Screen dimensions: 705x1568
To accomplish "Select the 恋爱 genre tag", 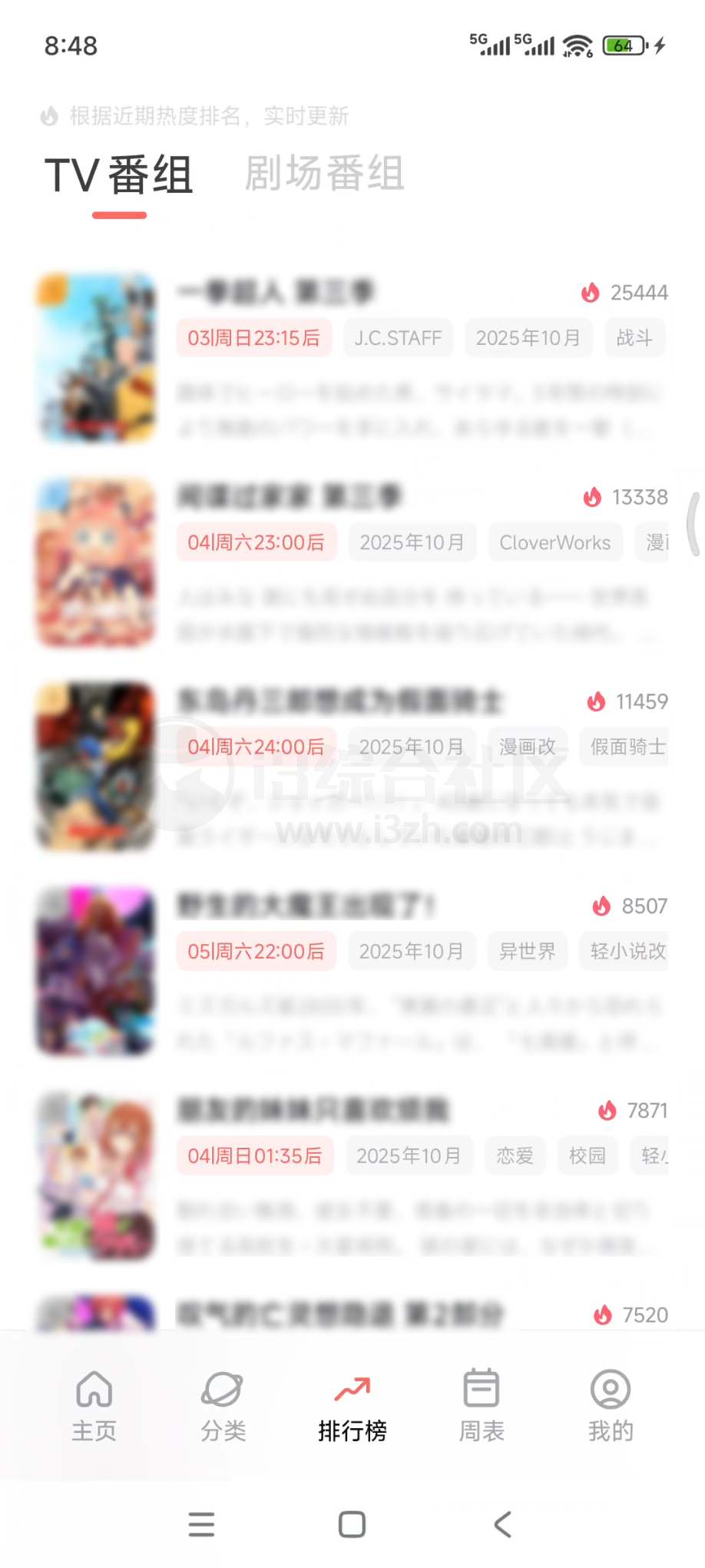I will pos(514,1155).
